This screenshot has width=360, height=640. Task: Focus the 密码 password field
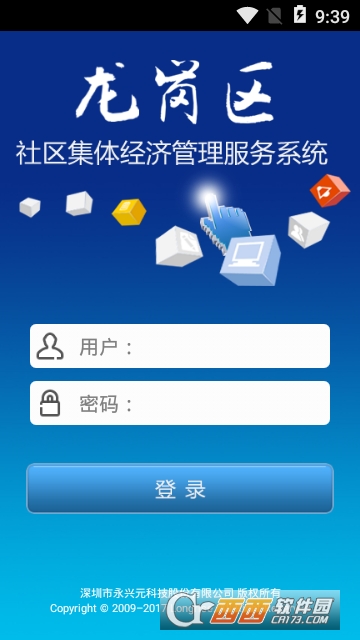pyautogui.click(x=180, y=403)
